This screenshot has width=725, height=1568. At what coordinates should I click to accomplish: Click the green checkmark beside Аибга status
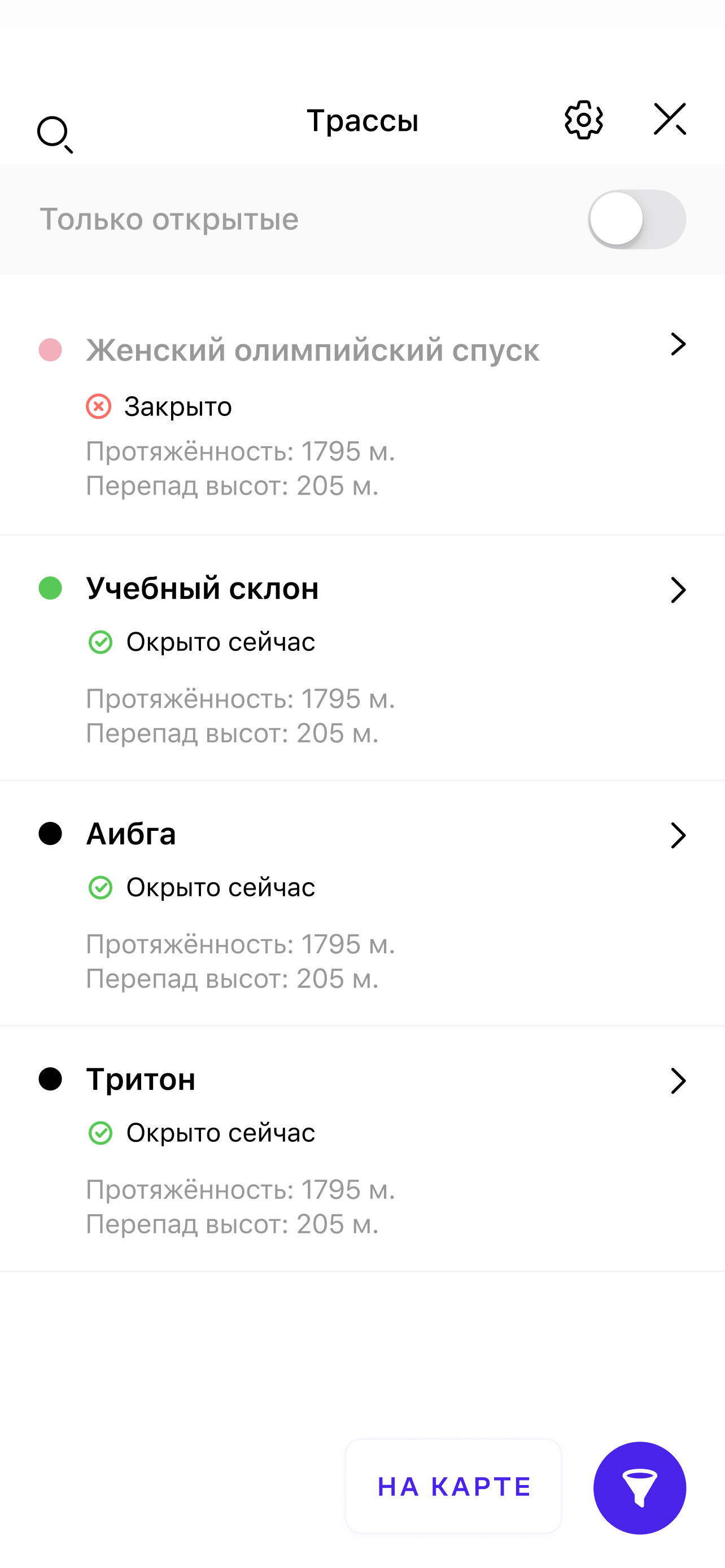[x=101, y=887]
